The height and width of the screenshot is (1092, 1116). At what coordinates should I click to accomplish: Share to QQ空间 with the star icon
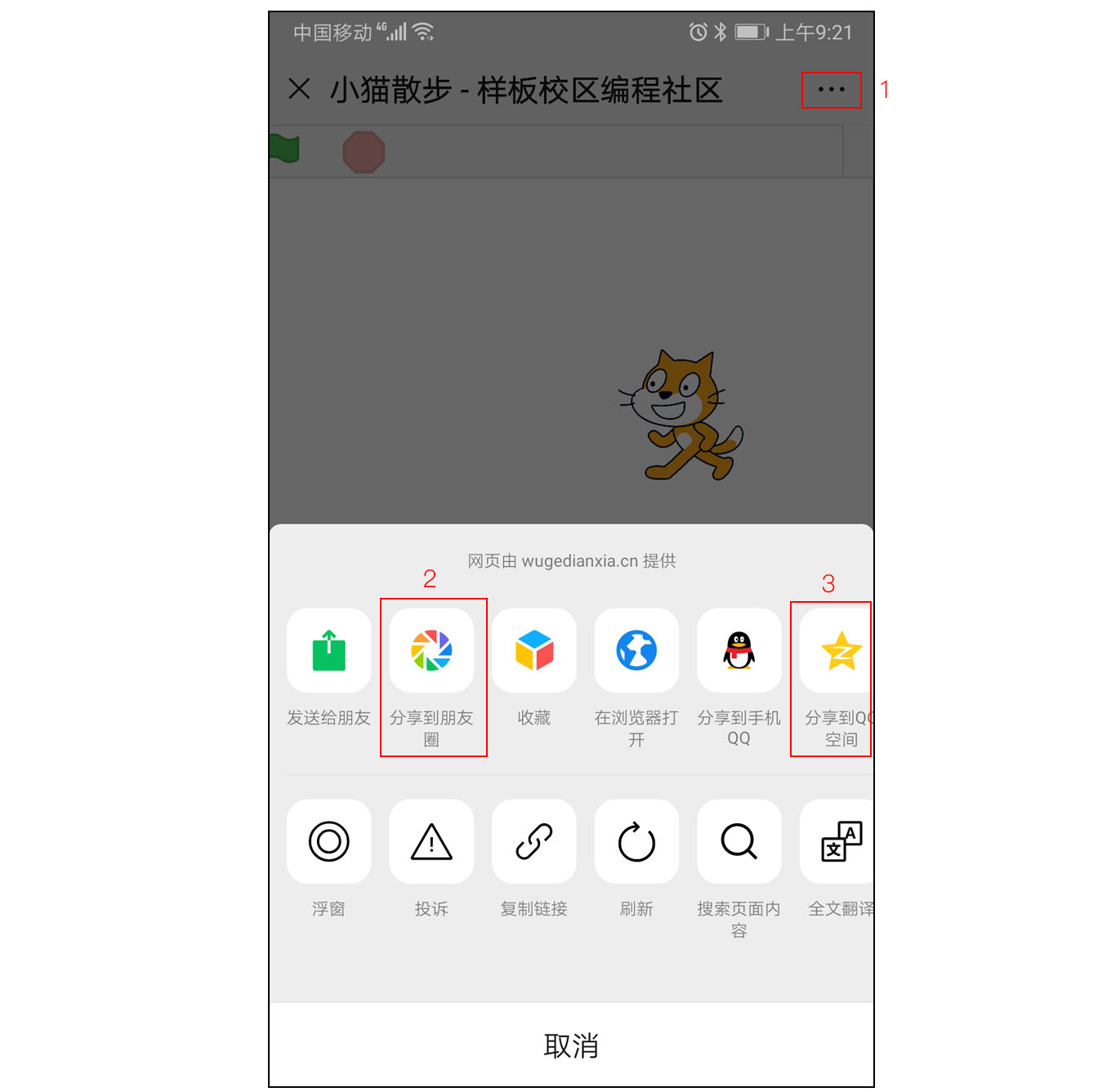coord(840,651)
